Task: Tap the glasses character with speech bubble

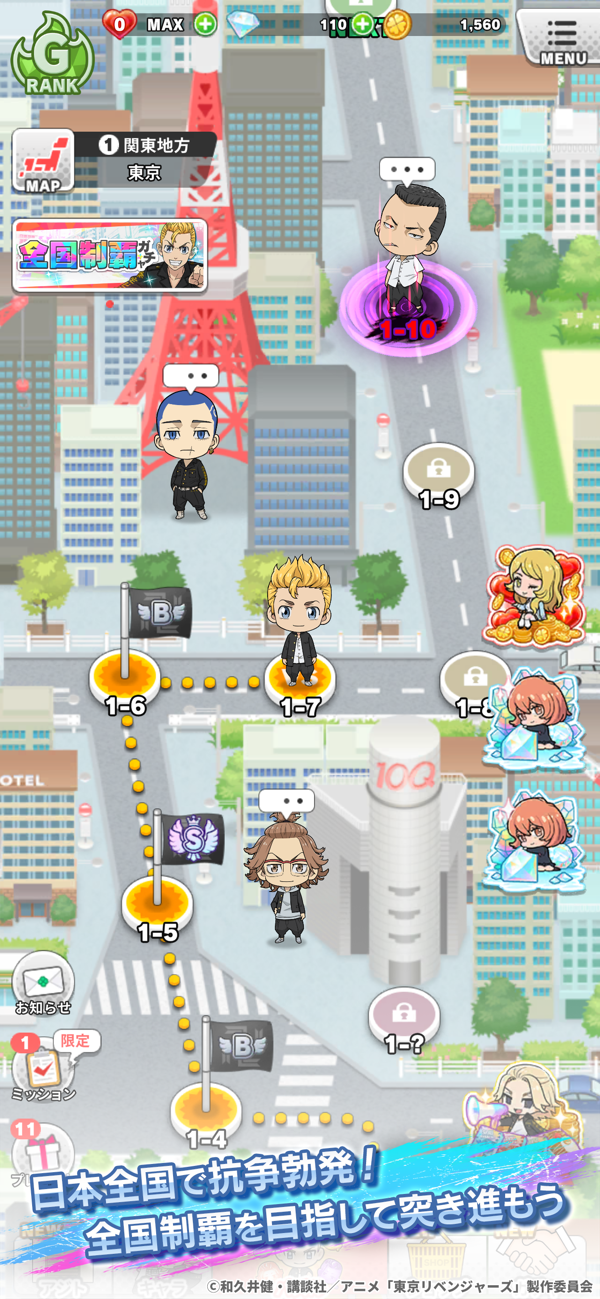Action: click(x=285, y=880)
